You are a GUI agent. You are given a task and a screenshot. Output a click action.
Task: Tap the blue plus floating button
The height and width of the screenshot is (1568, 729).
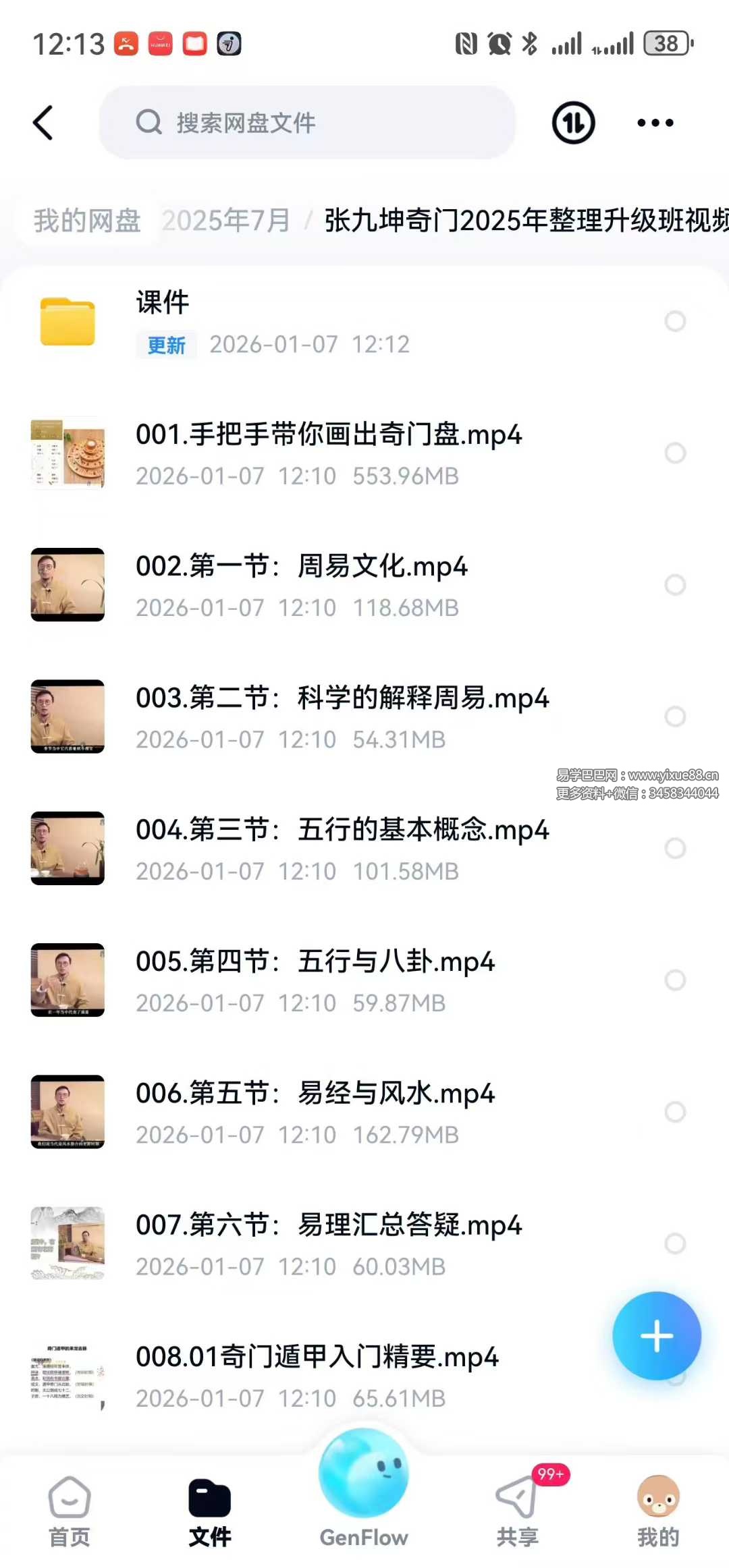656,1336
